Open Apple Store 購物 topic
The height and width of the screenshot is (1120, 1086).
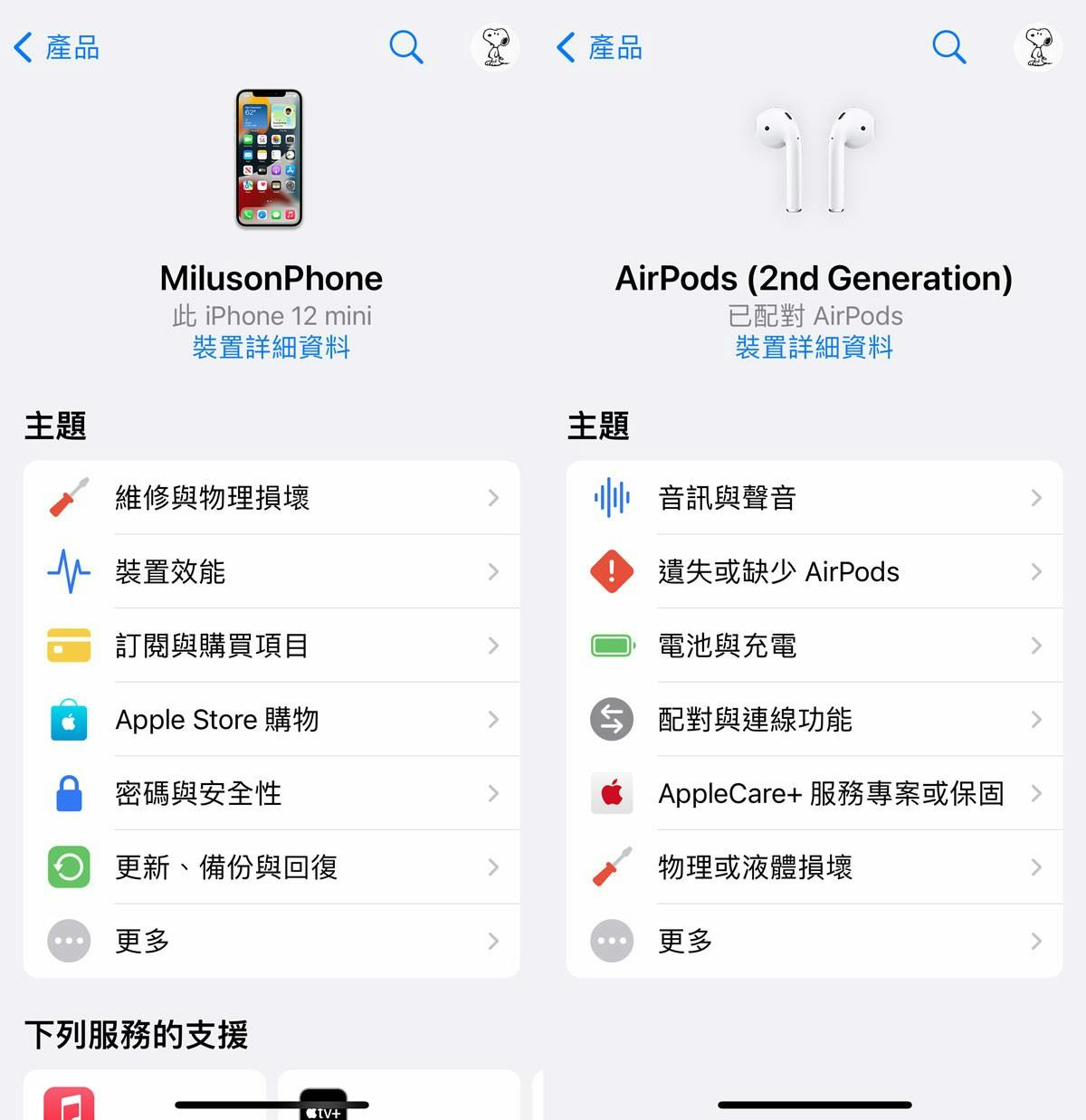point(271,720)
